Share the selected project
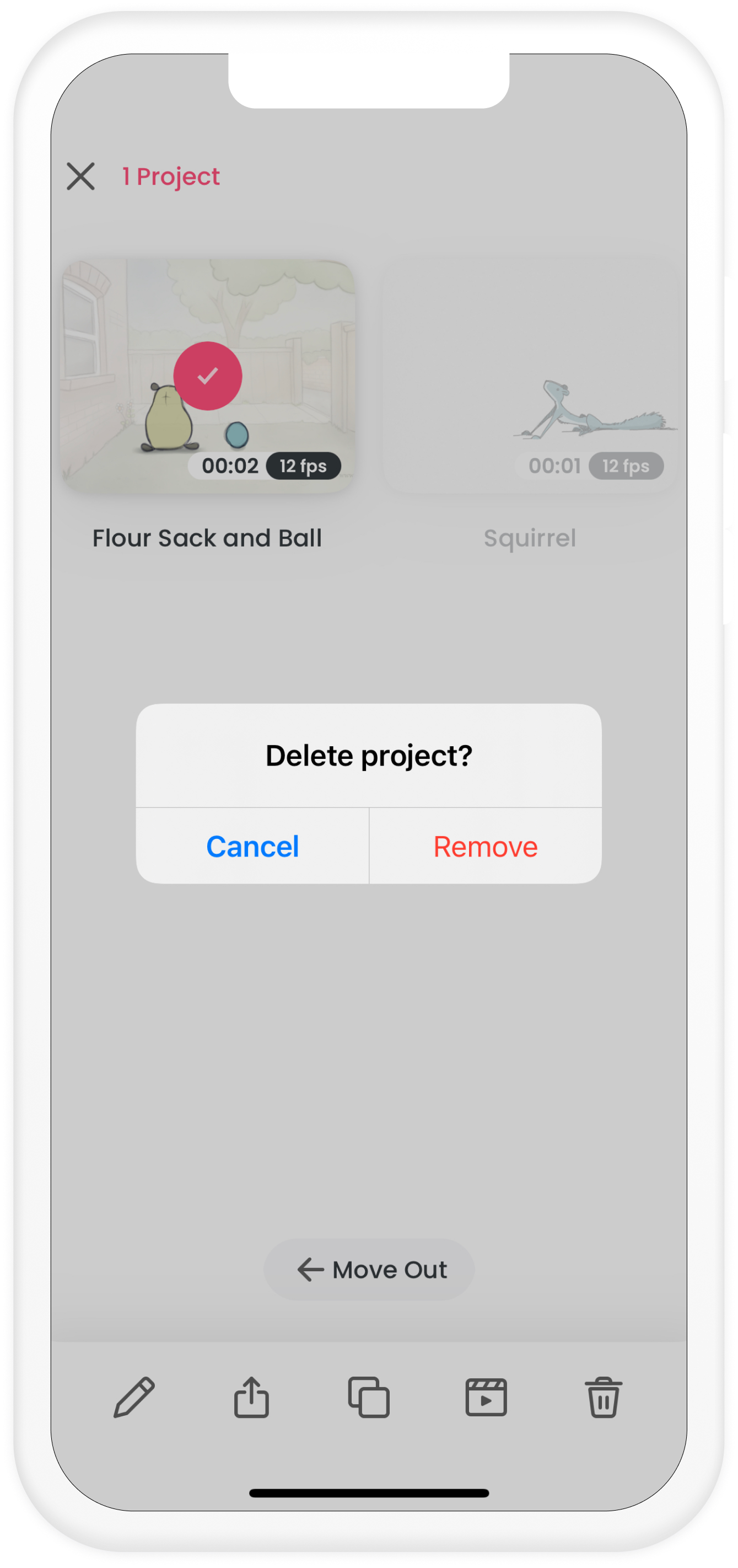The image size is (738, 1568). [251, 1397]
